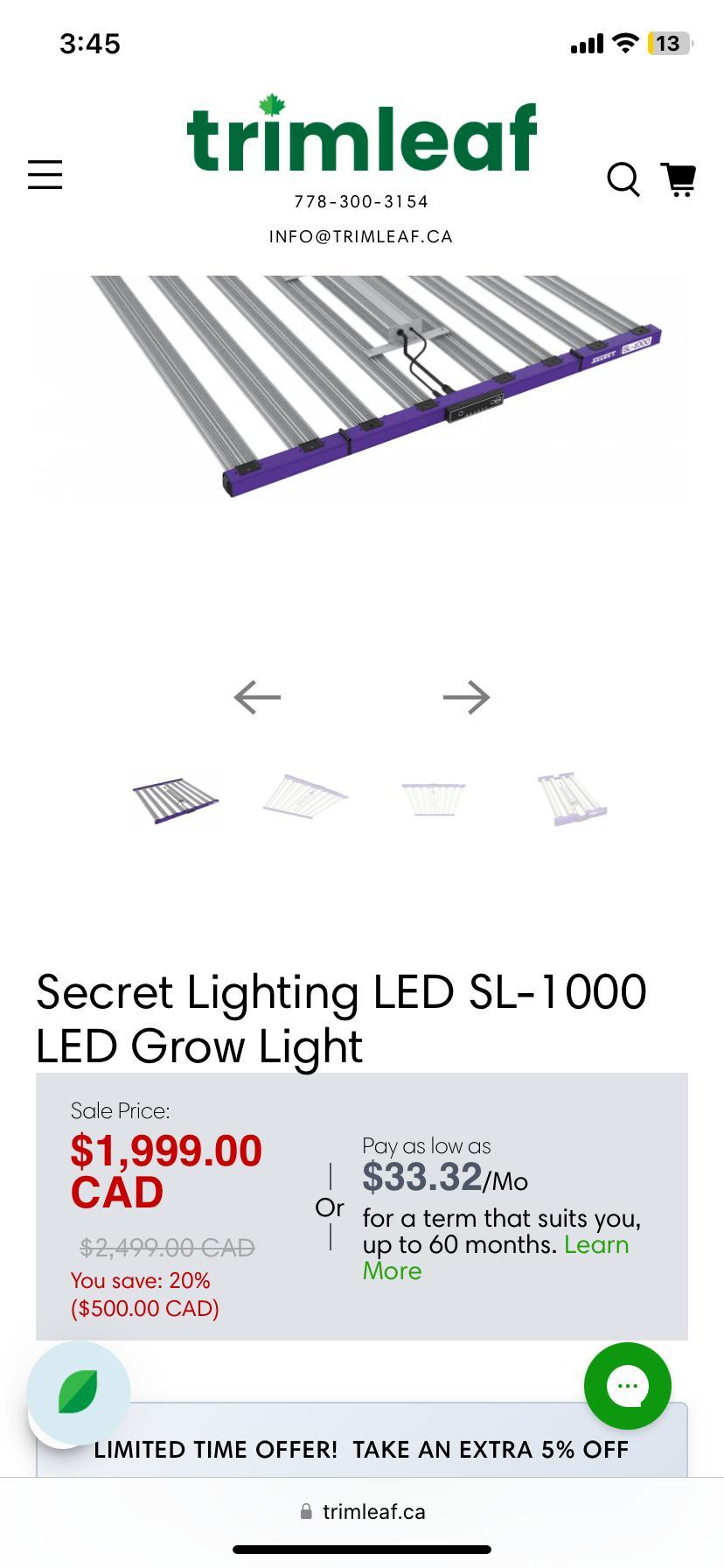
Task: Tap the main product image
Action: 361,388
